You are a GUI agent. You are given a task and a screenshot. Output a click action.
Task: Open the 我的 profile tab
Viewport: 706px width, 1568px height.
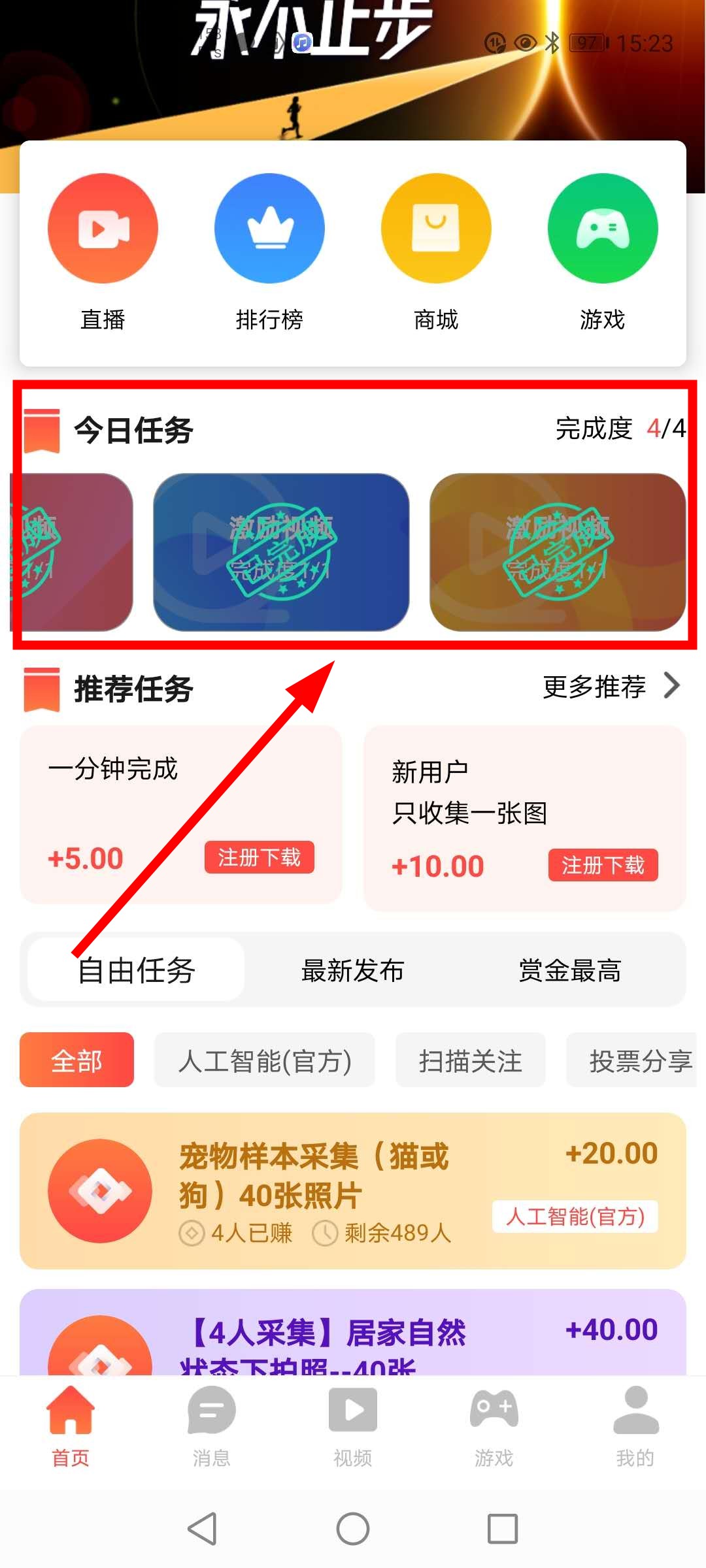pyautogui.click(x=635, y=1426)
